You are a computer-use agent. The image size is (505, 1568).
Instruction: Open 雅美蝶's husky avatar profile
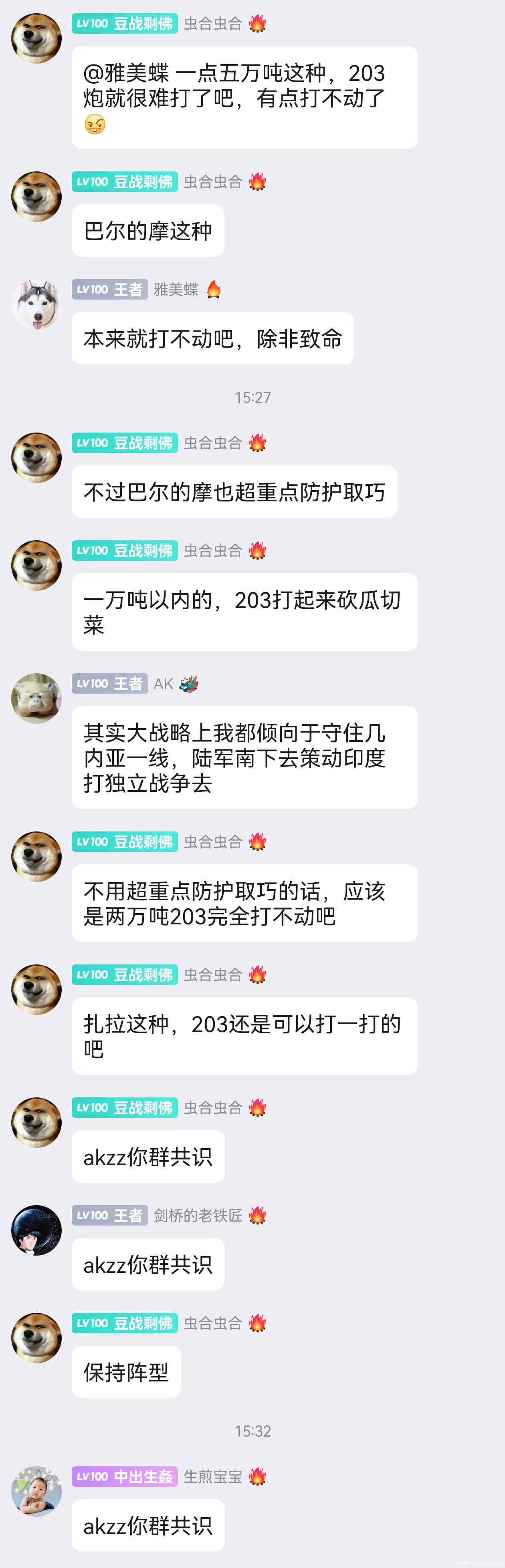(x=36, y=304)
